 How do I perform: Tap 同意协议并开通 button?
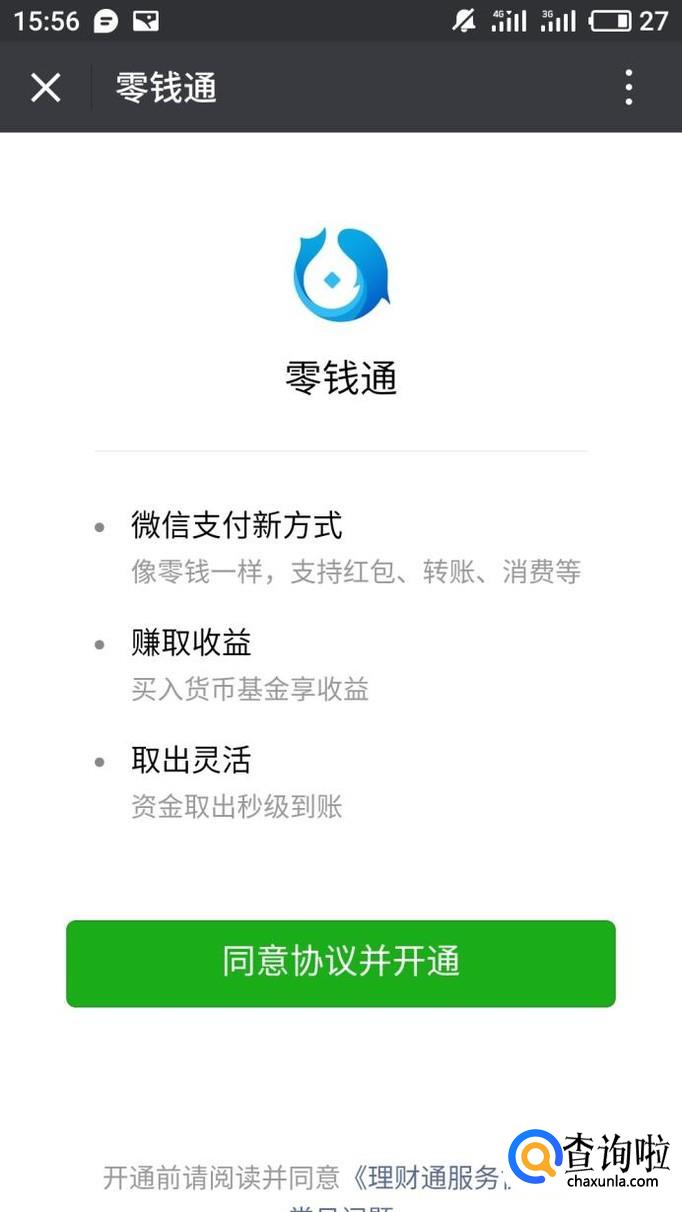click(x=341, y=963)
